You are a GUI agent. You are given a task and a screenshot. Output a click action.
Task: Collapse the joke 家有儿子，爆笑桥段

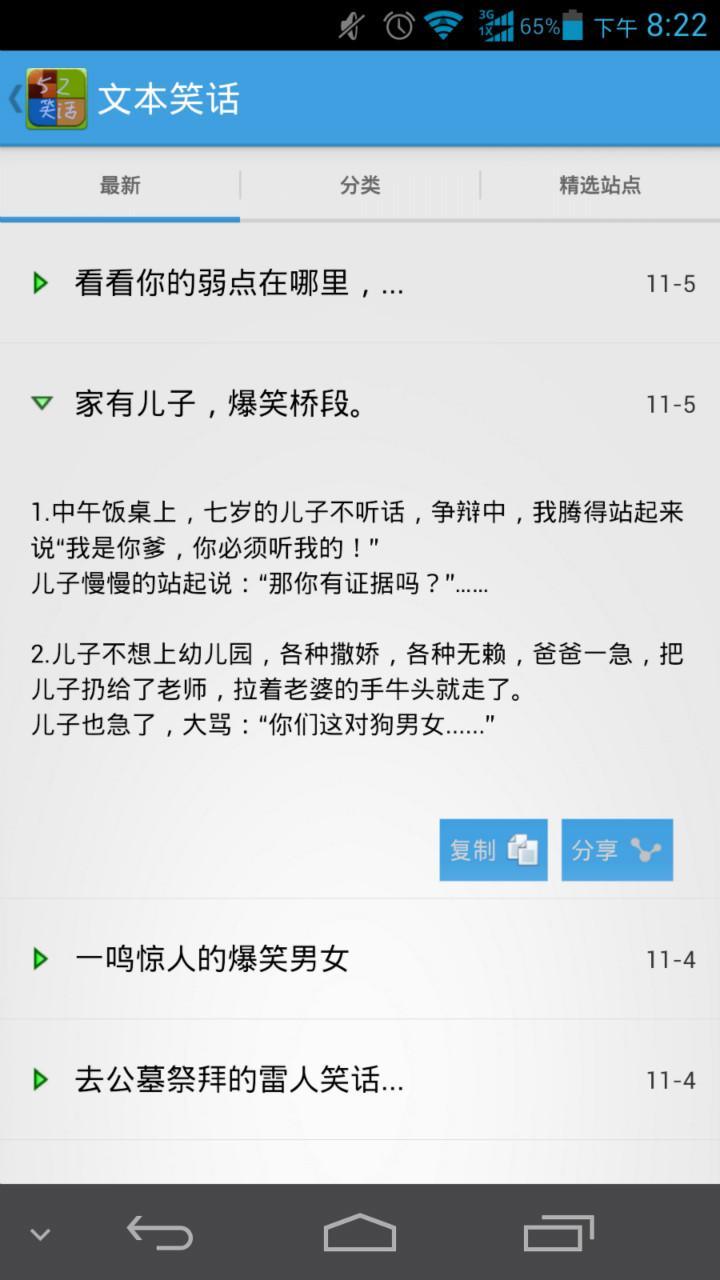pos(360,404)
